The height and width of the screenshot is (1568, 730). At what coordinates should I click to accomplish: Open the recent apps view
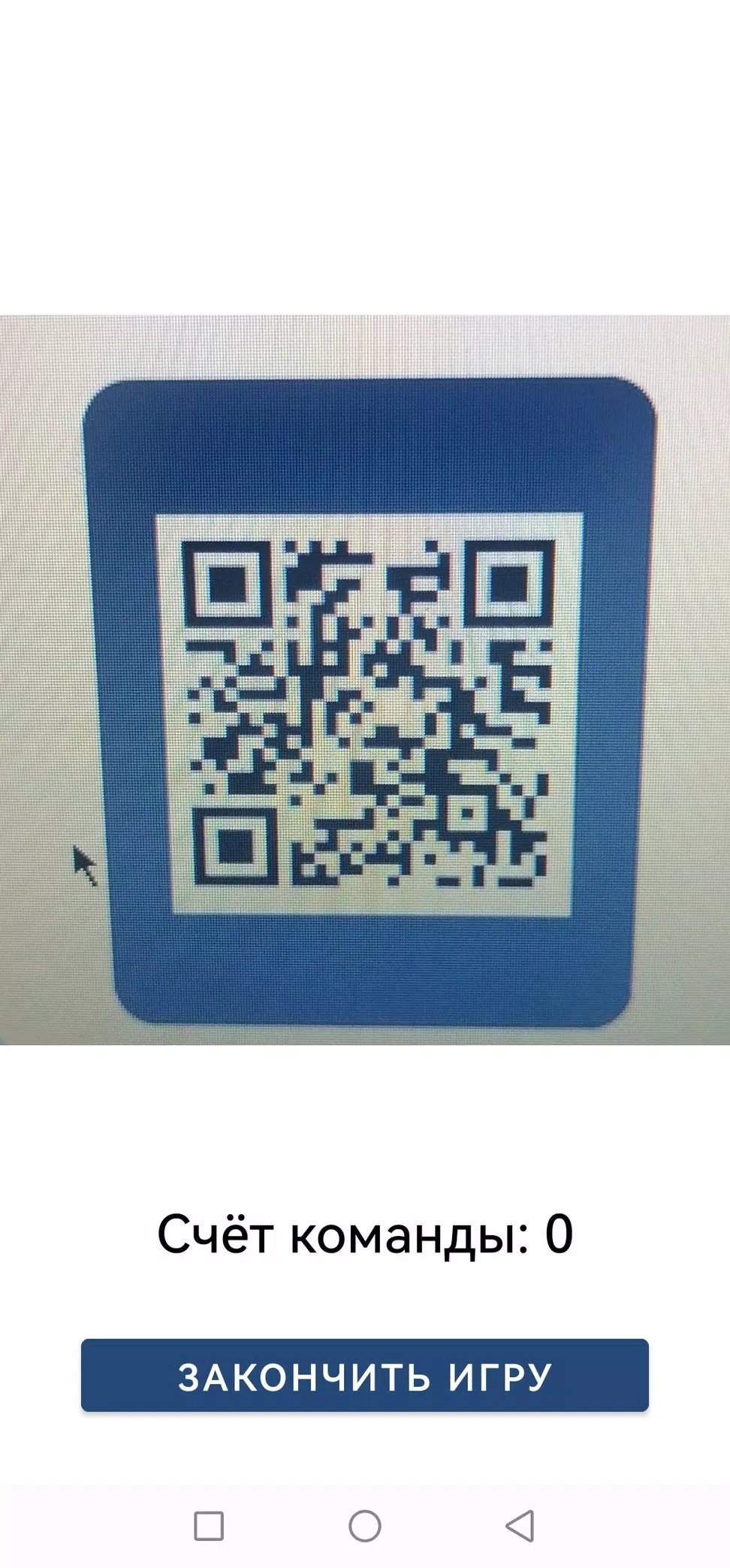[x=209, y=1526]
